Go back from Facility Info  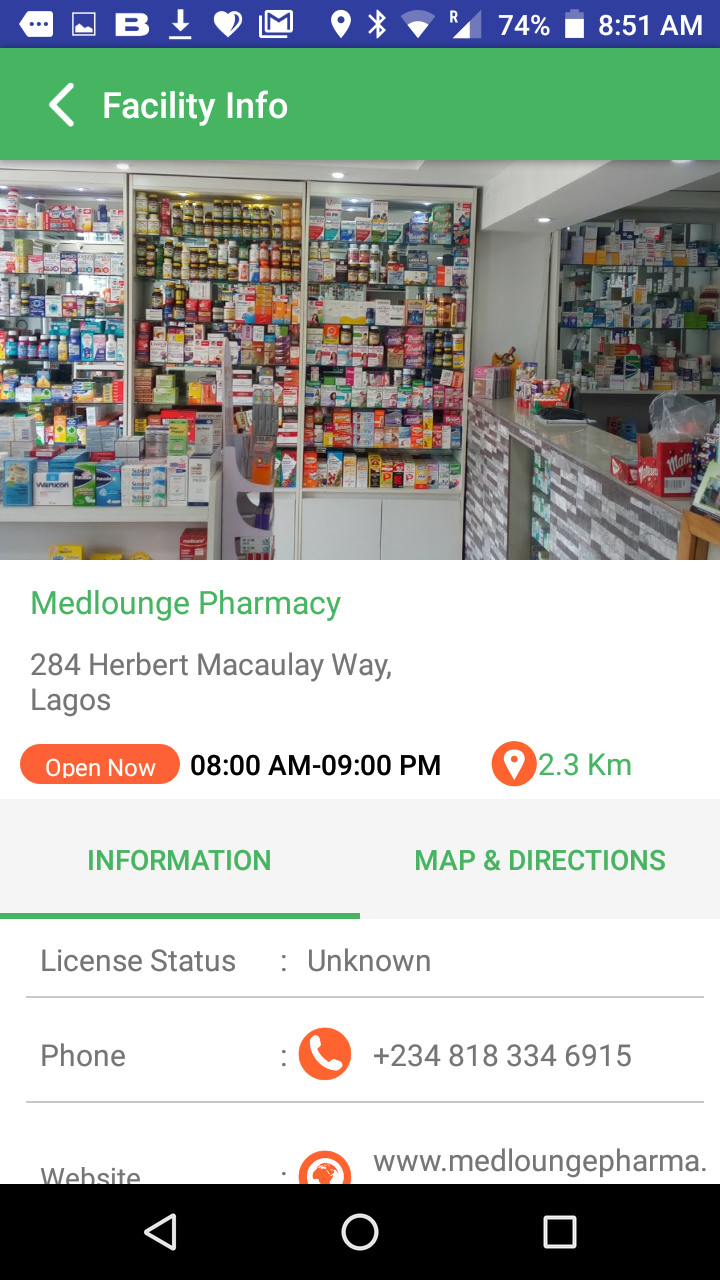tap(62, 105)
